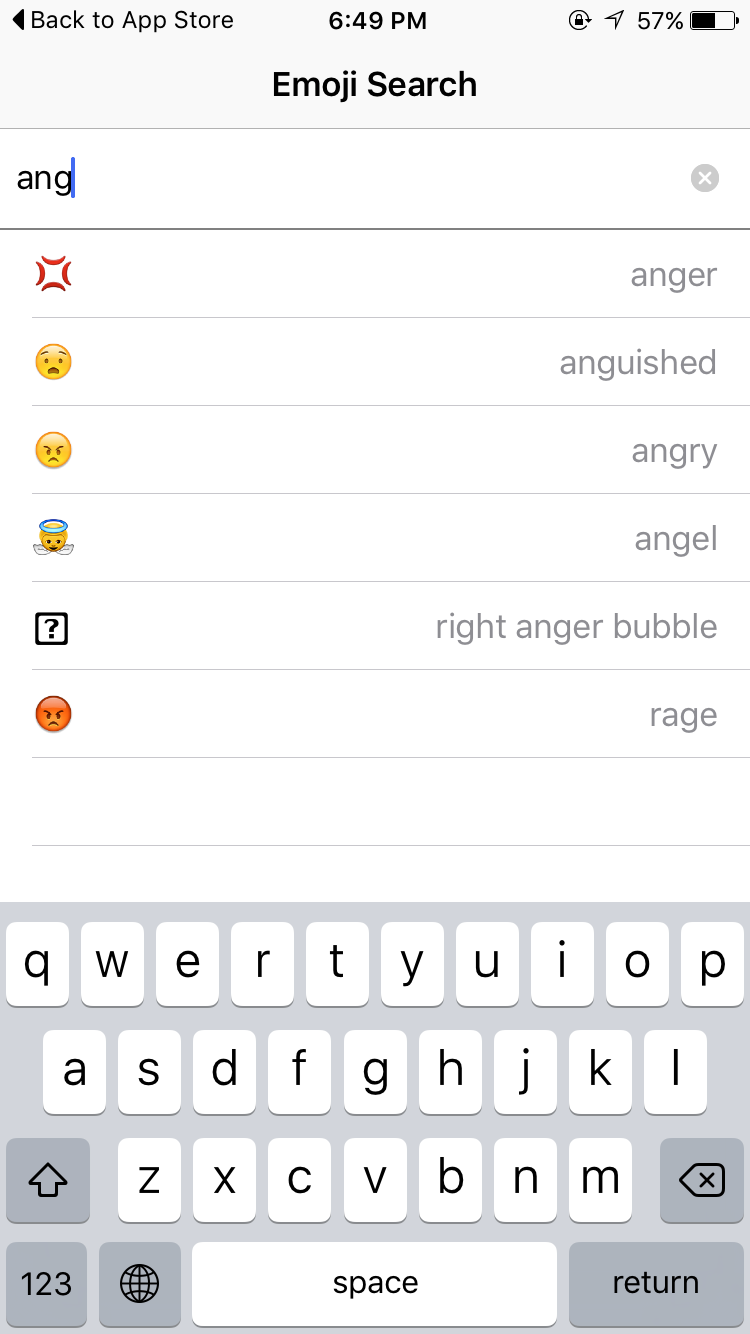Image resolution: width=750 pixels, height=1334 pixels.
Task: Select the anger emoji result
Action: point(375,274)
